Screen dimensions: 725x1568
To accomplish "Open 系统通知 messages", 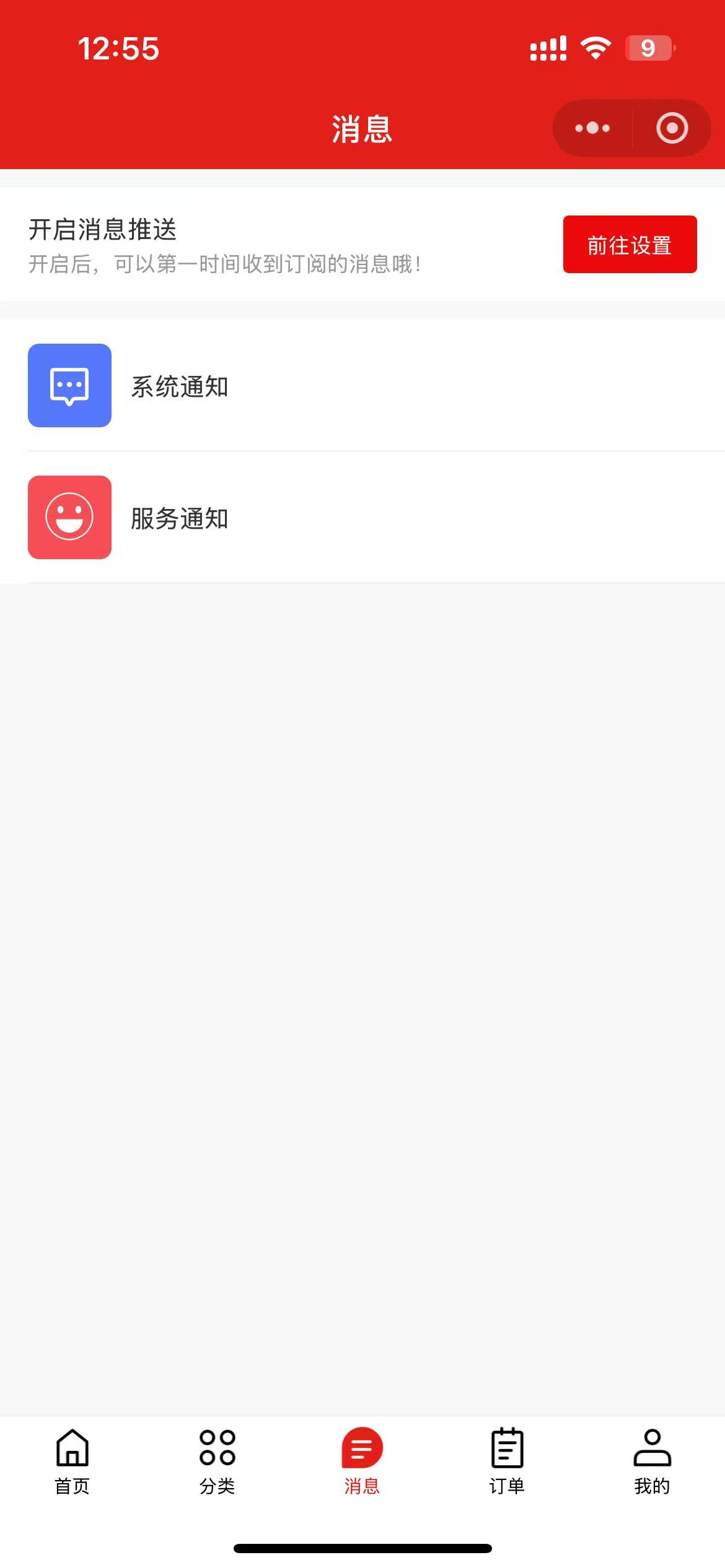I will (x=362, y=386).
